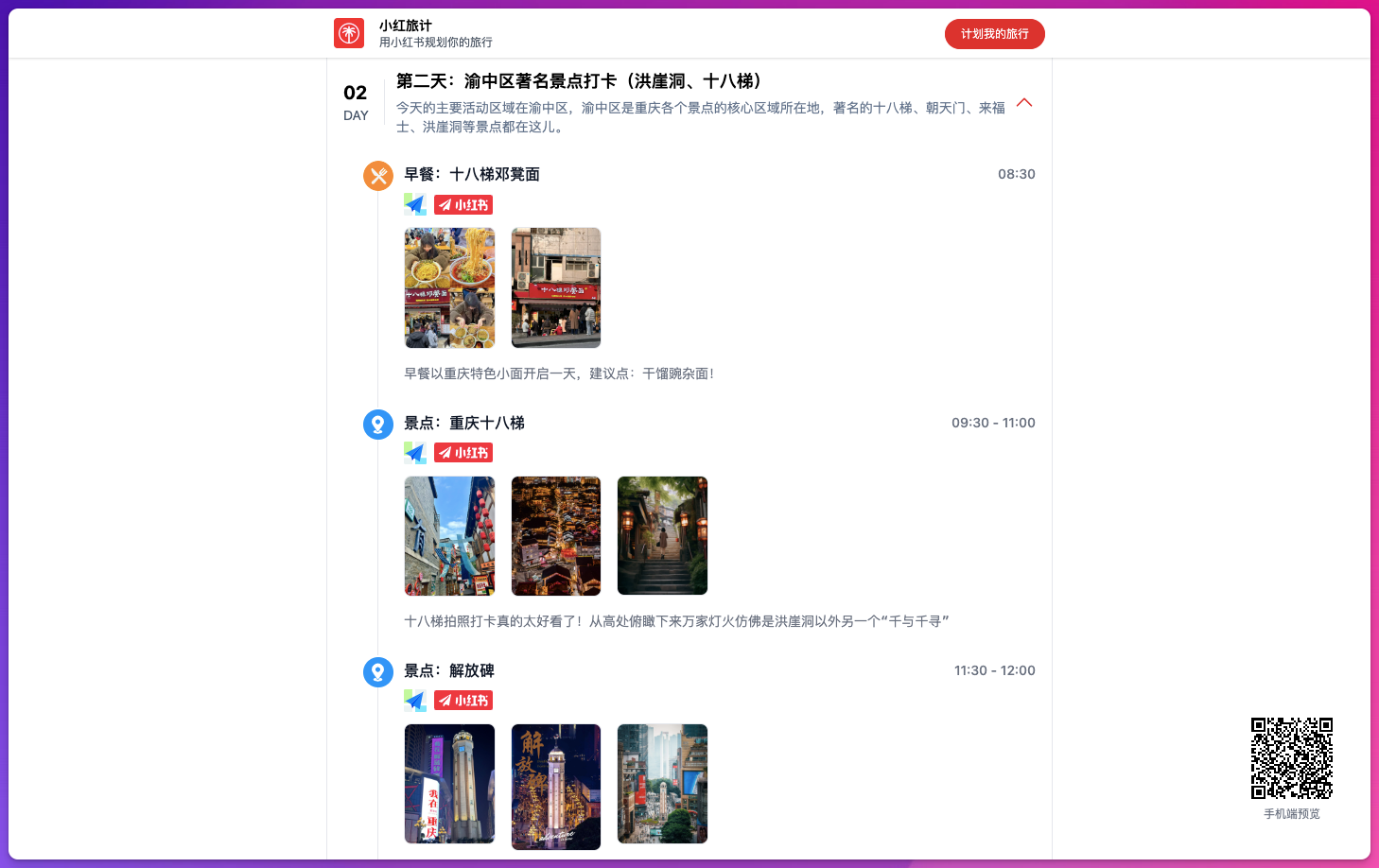Open 小红书 link under 重庆十八梯

pos(463,453)
